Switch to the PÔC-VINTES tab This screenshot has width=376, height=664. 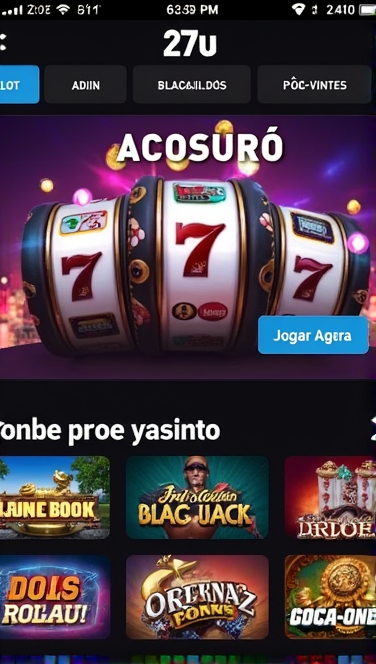pyautogui.click(x=315, y=84)
